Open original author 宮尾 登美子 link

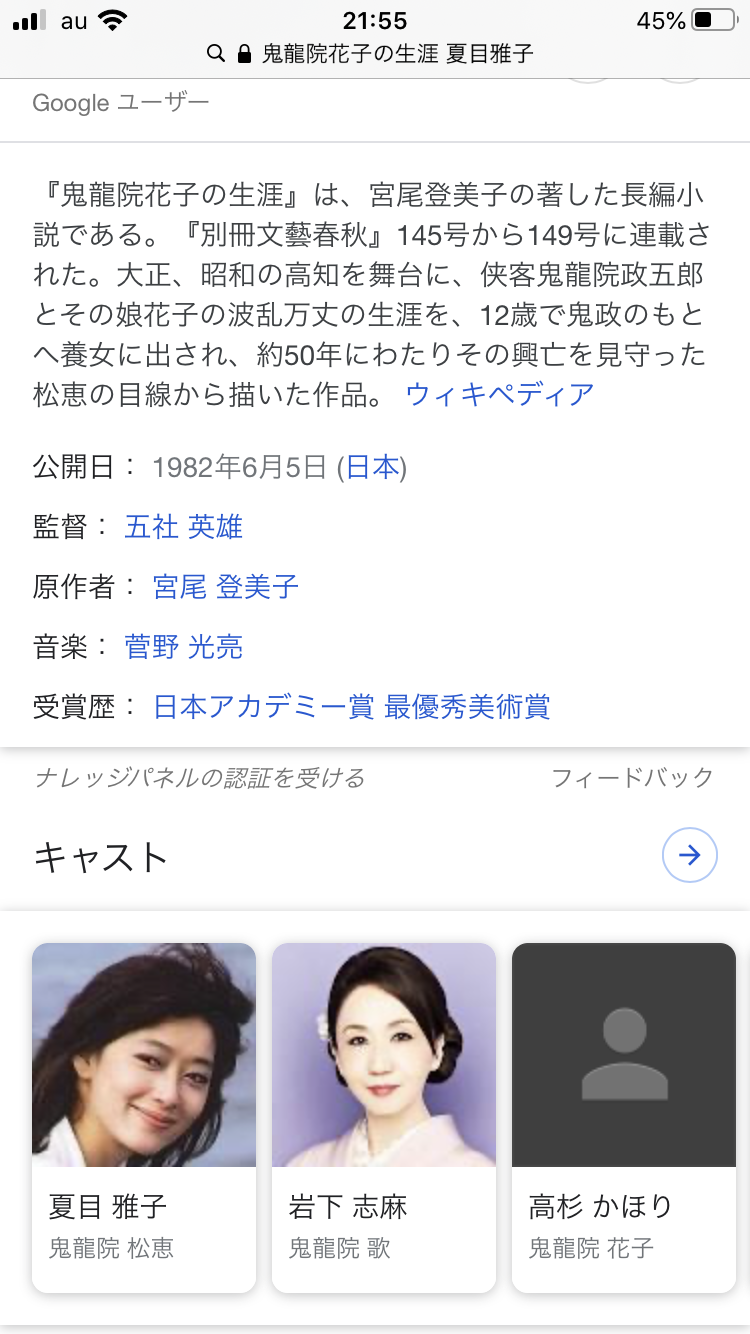coord(226,587)
